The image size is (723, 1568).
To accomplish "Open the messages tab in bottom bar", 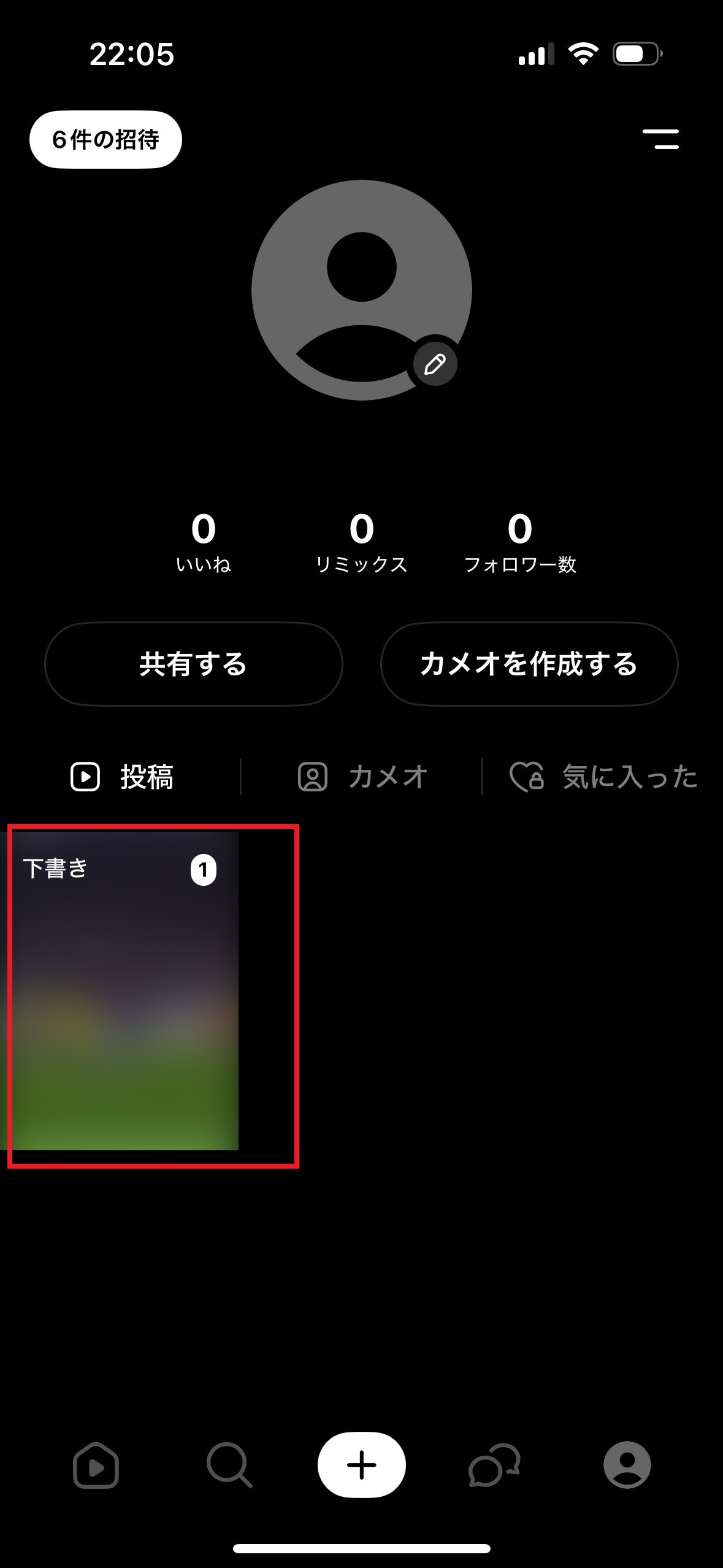I will coord(494,1465).
